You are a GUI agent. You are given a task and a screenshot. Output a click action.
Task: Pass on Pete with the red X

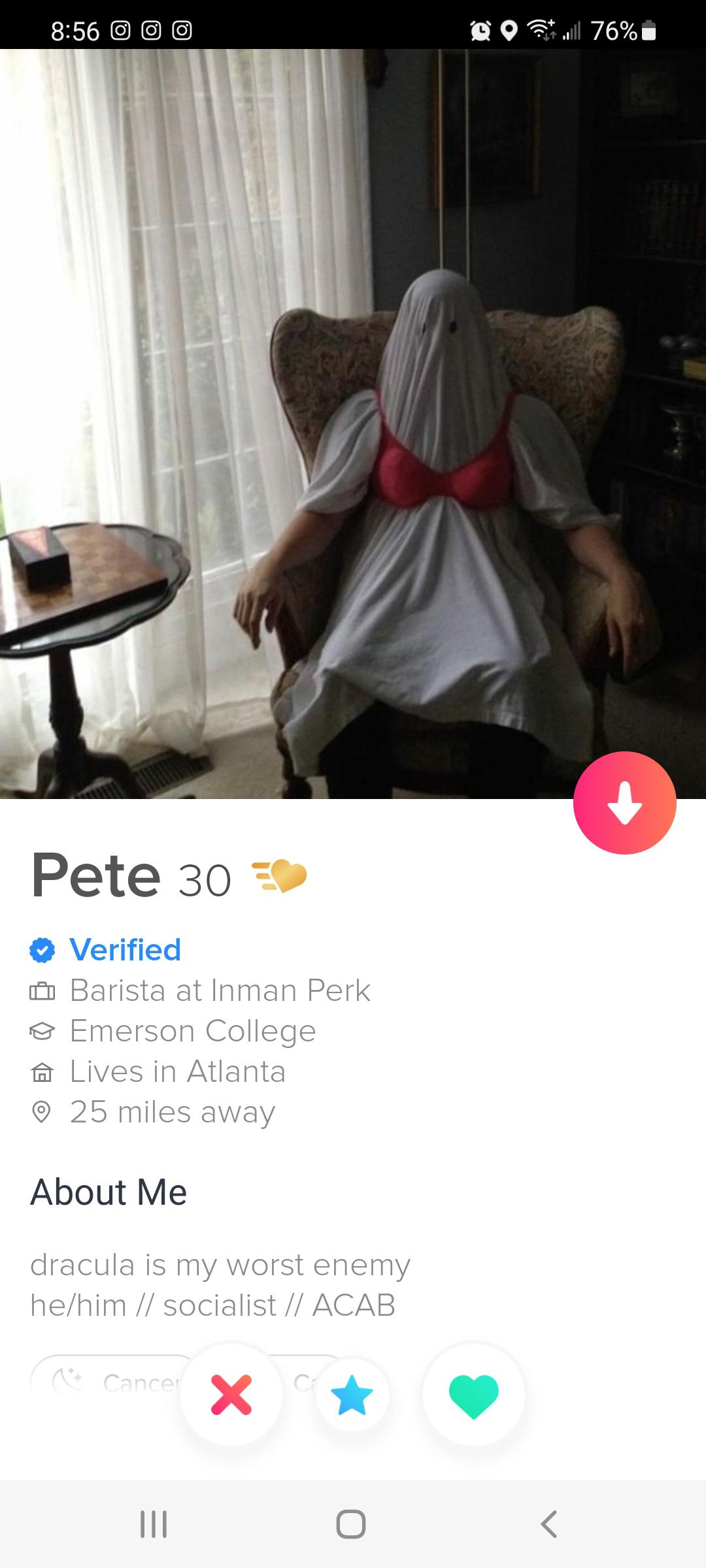tap(231, 1394)
